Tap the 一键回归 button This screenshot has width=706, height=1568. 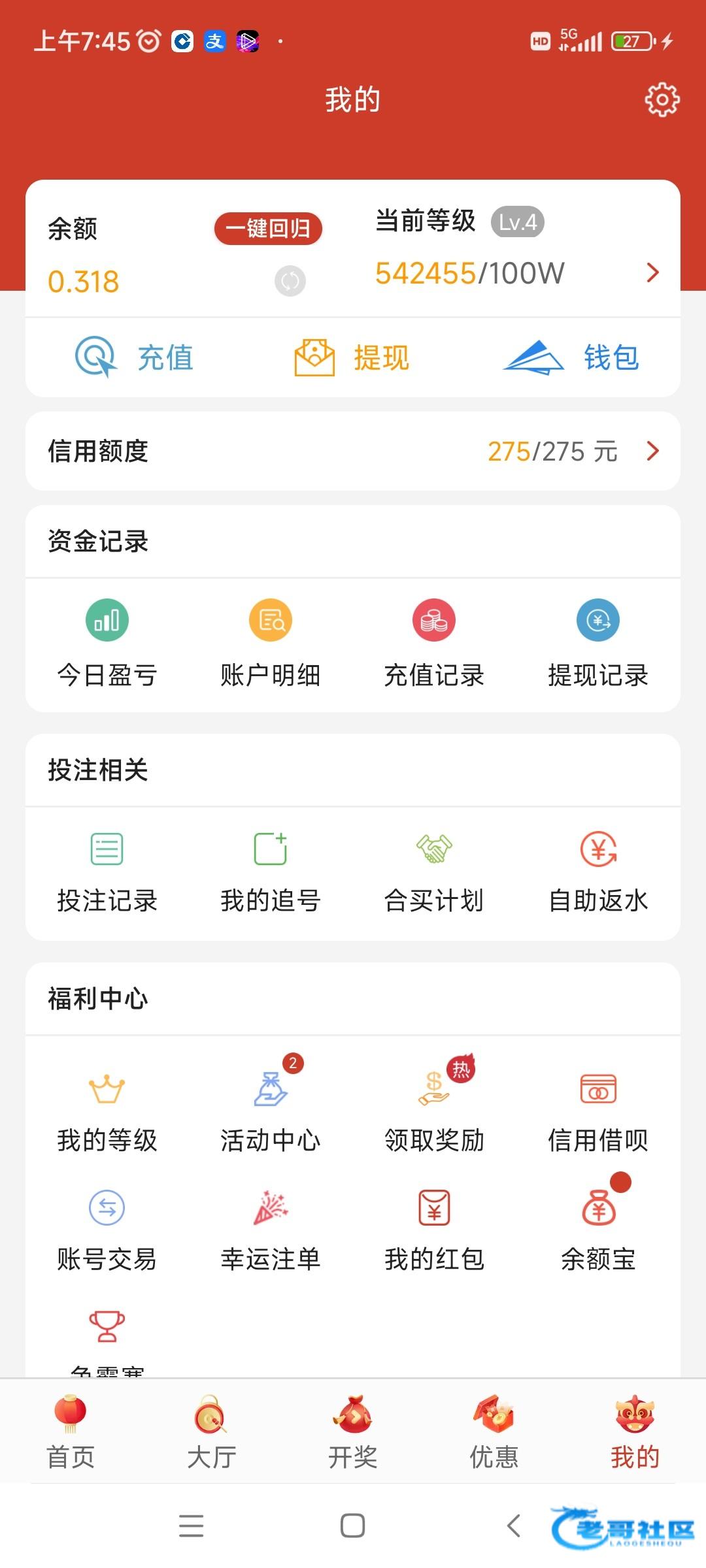(x=268, y=229)
